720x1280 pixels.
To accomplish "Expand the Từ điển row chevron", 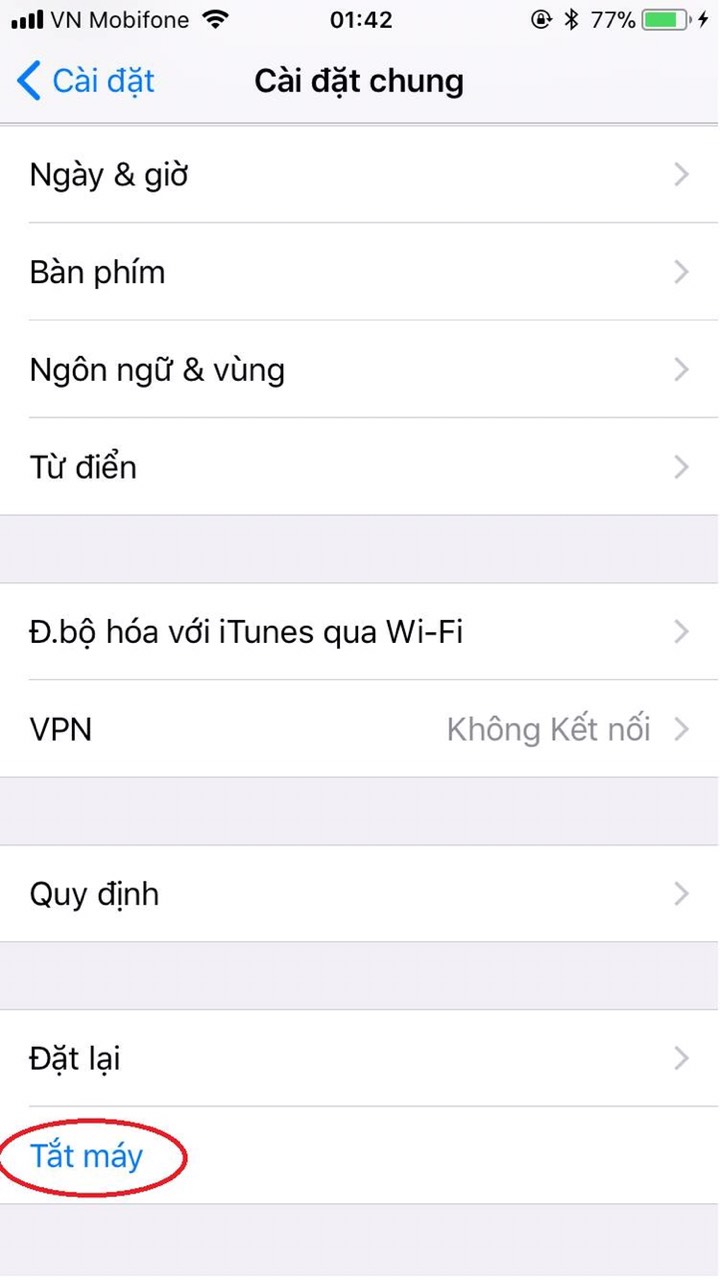I will pos(683,466).
